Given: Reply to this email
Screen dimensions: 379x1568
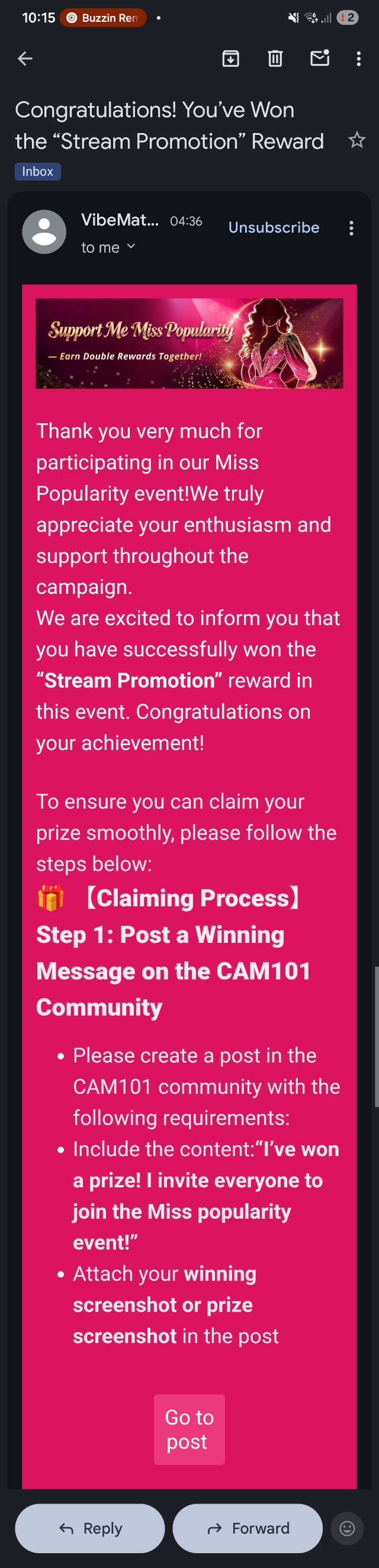Looking at the screenshot, I should [x=90, y=1528].
